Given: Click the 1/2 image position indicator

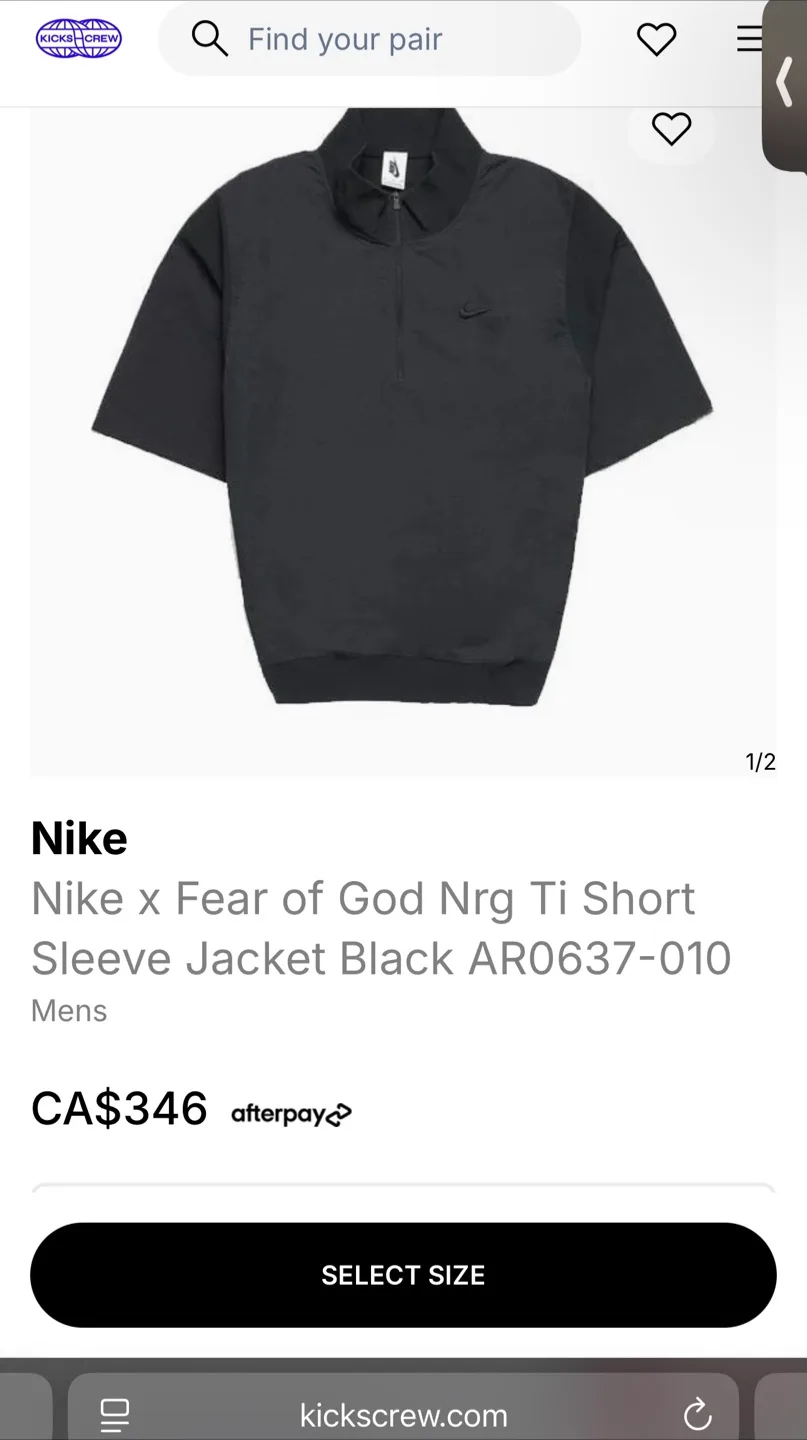Looking at the screenshot, I should pyautogui.click(x=759, y=761).
